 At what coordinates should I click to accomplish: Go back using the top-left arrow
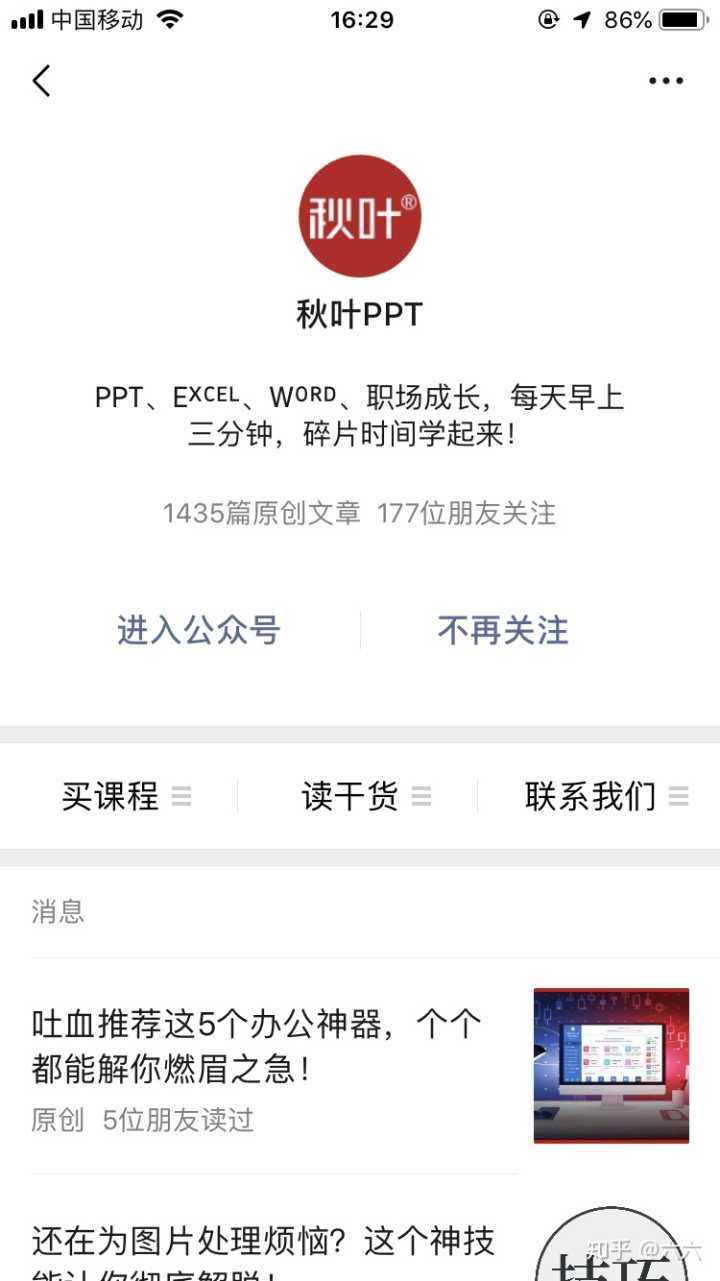[x=41, y=81]
